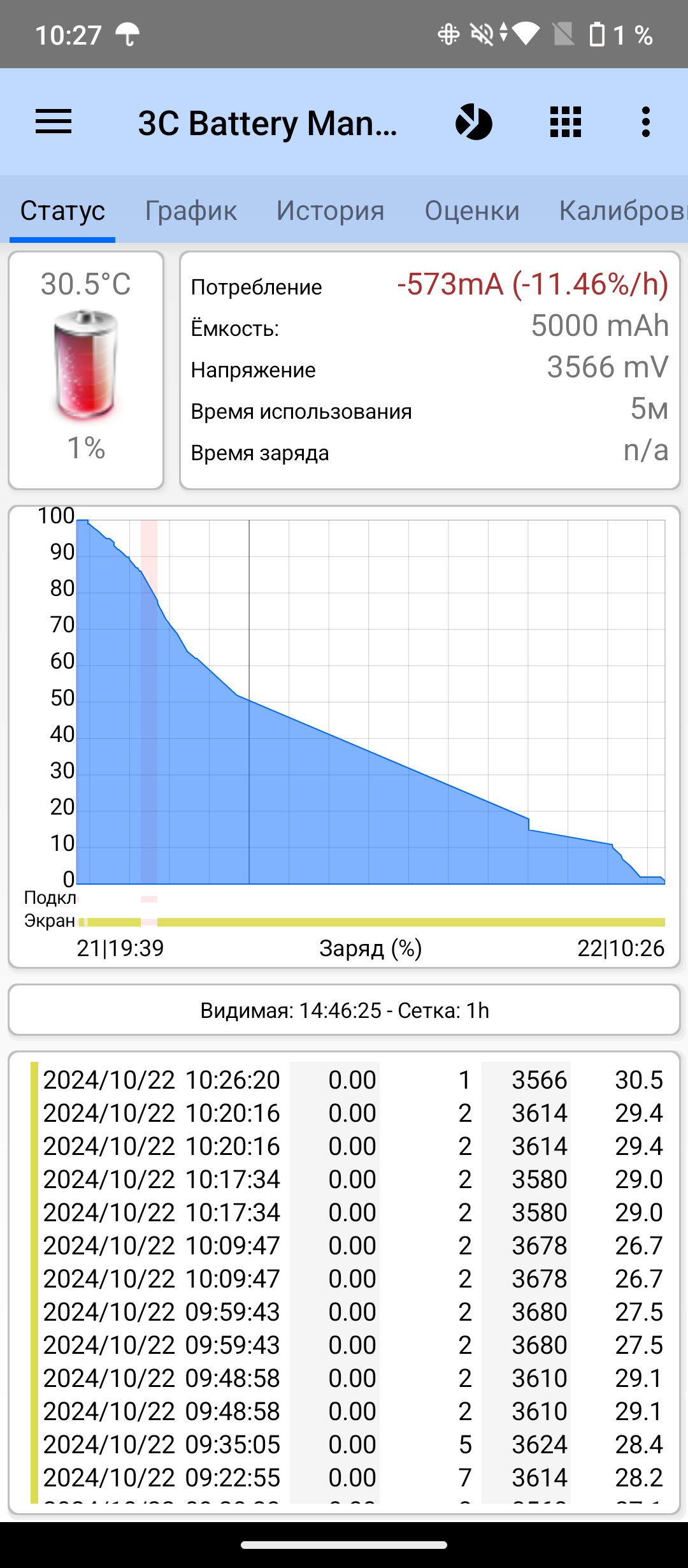Switch to the График tab
688x1568 pixels.
[191, 210]
